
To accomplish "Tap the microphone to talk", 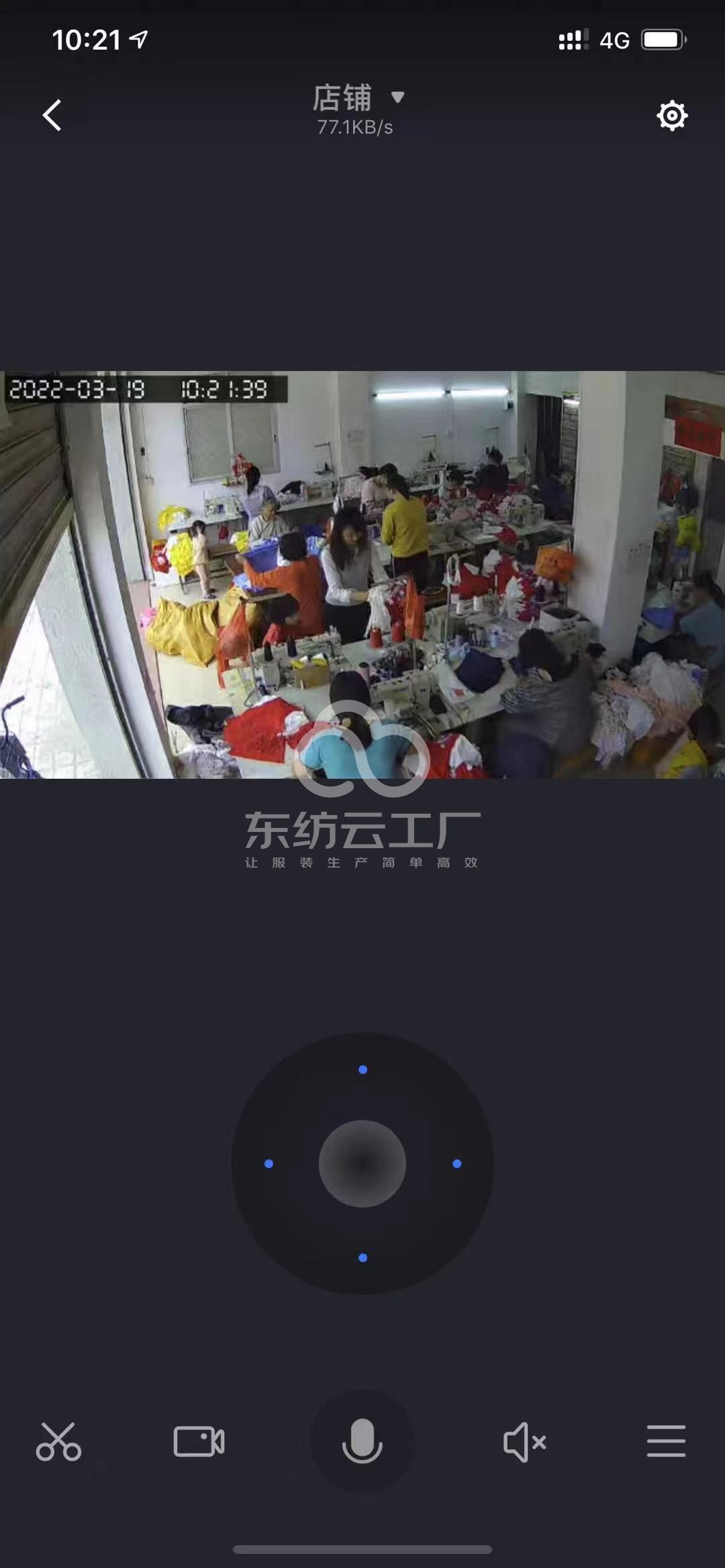I will [x=362, y=1441].
